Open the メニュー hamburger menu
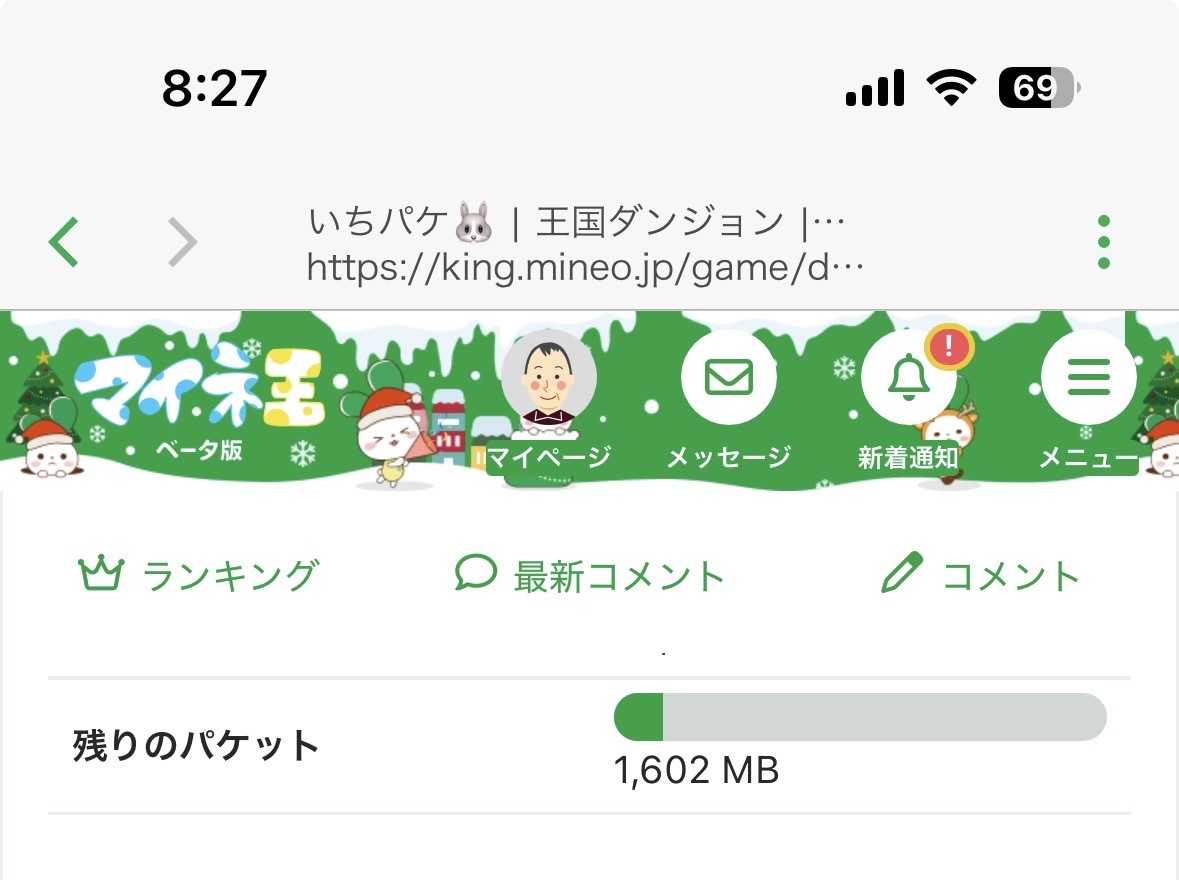This screenshot has height=880, width=1179. [1088, 380]
